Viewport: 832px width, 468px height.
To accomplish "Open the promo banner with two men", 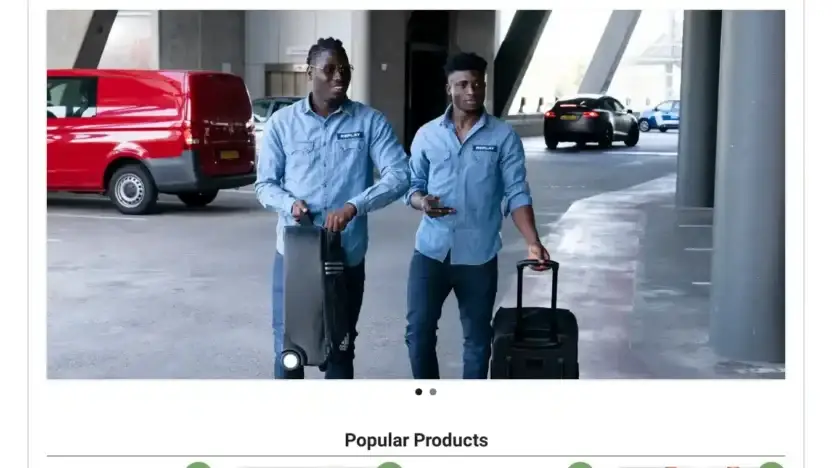I will pyautogui.click(x=415, y=195).
